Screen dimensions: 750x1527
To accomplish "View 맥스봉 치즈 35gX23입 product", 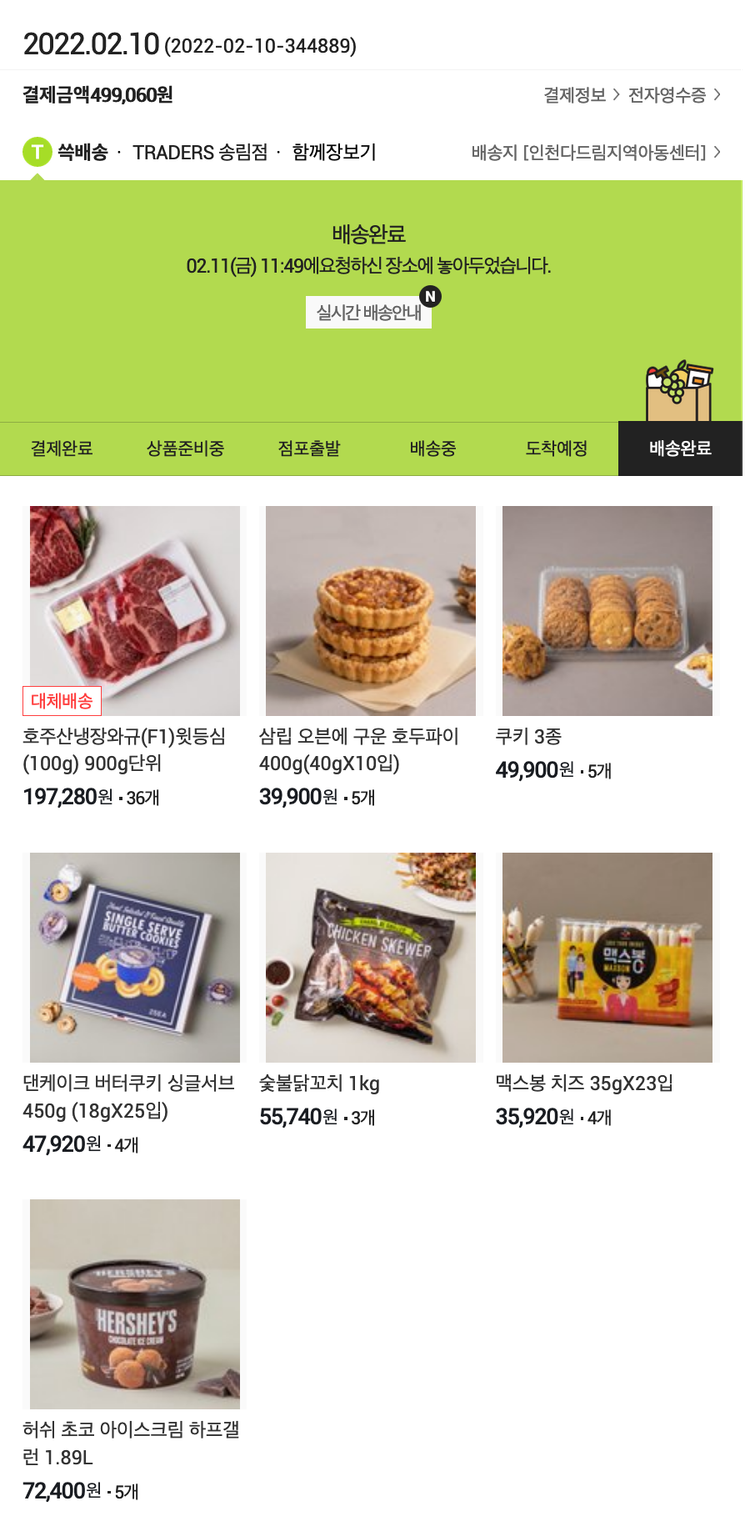I will tap(607, 957).
